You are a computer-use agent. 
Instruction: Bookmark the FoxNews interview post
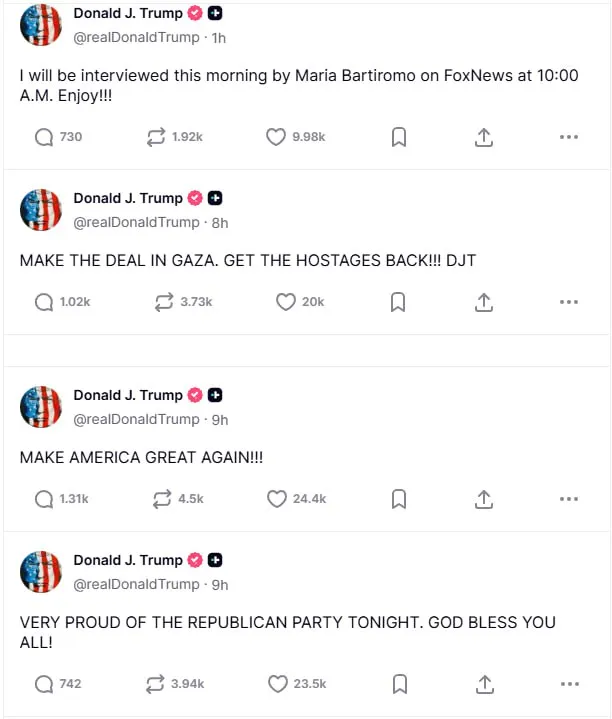point(398,137)
